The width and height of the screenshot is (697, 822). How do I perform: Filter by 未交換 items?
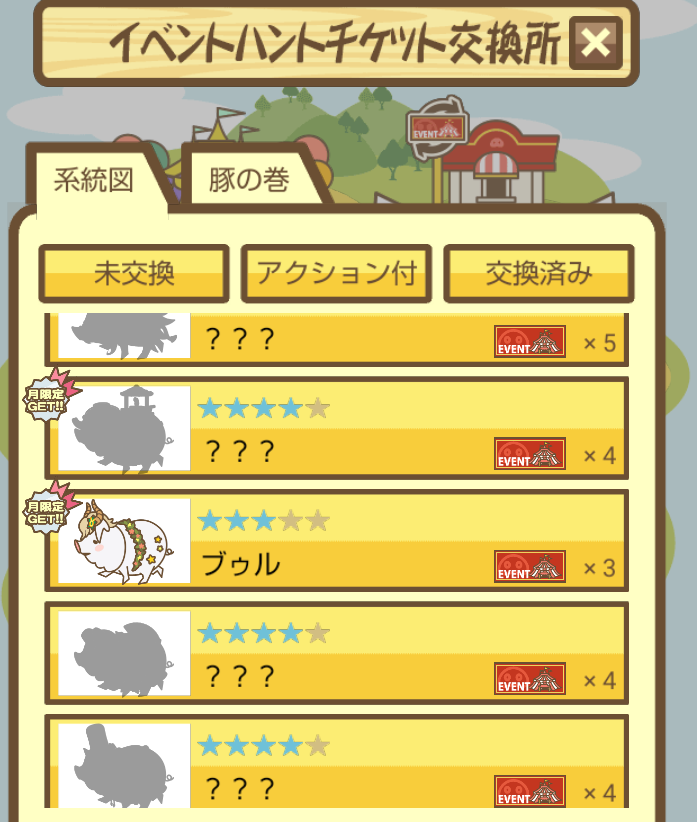pyautogui.click(x=134, y=273)
